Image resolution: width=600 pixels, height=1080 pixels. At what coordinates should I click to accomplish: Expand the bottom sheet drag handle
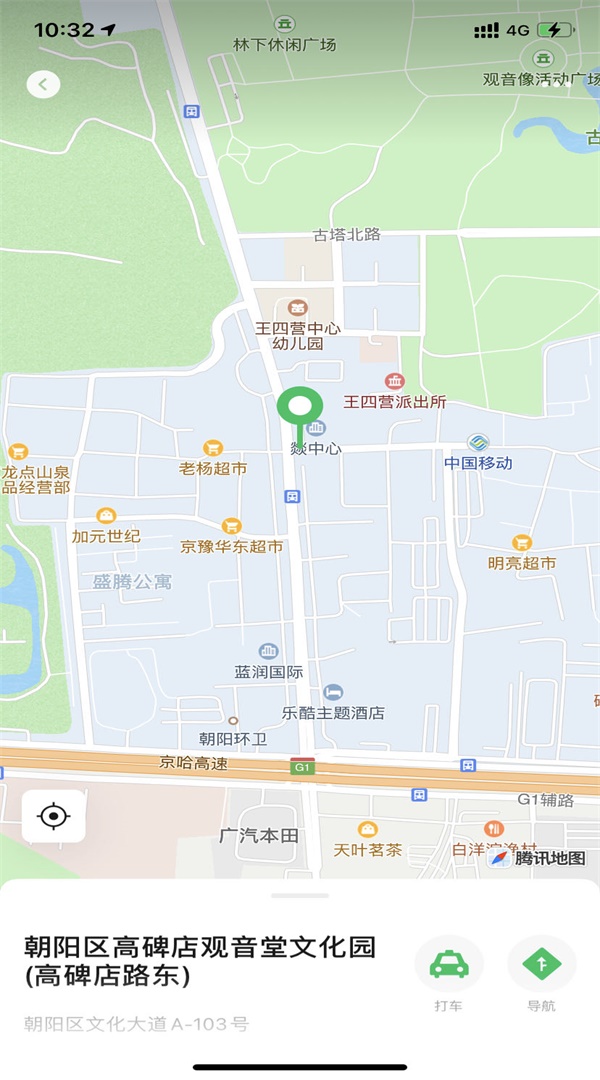(300, 895)
